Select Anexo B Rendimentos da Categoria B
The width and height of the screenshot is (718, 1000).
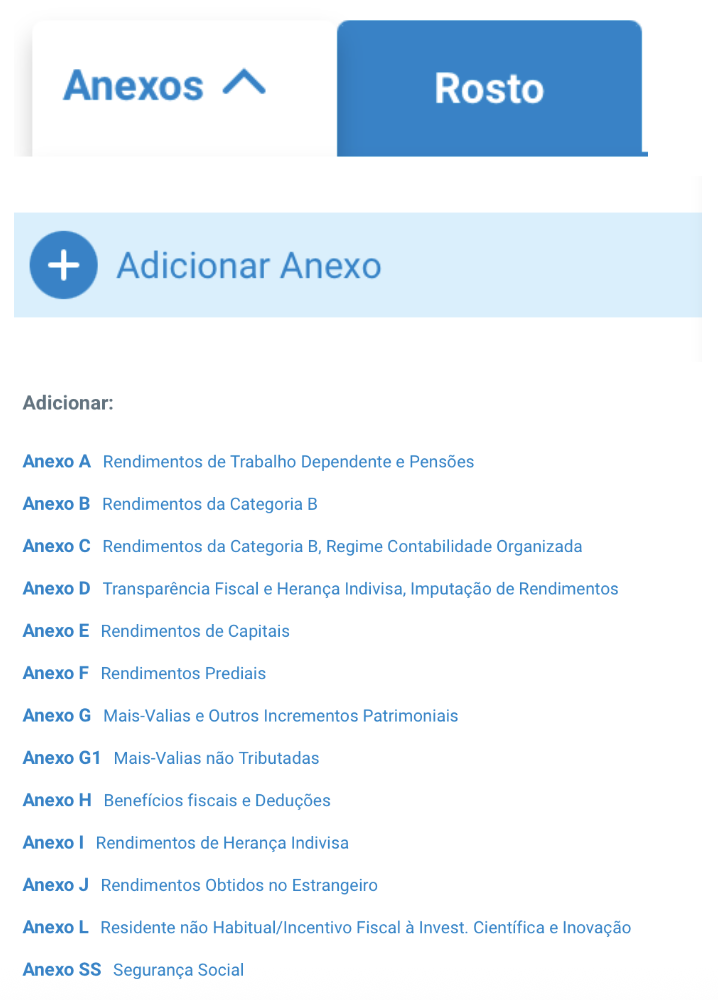pyautogui.click(x=170, y=504)
